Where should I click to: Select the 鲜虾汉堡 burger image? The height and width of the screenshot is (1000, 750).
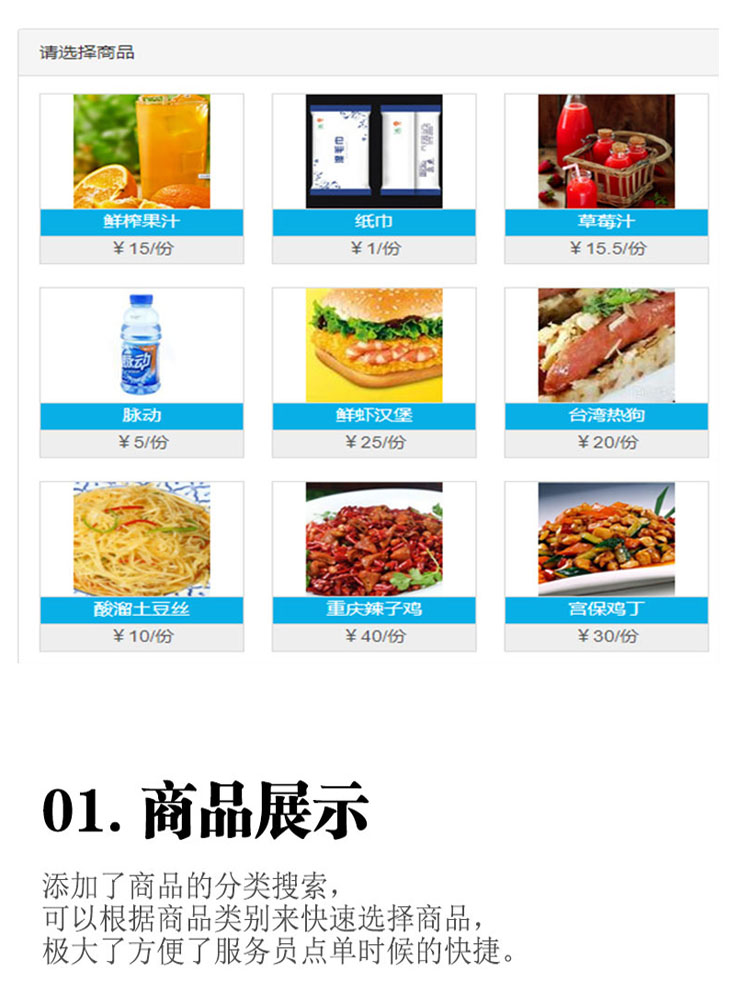[375, 347]
